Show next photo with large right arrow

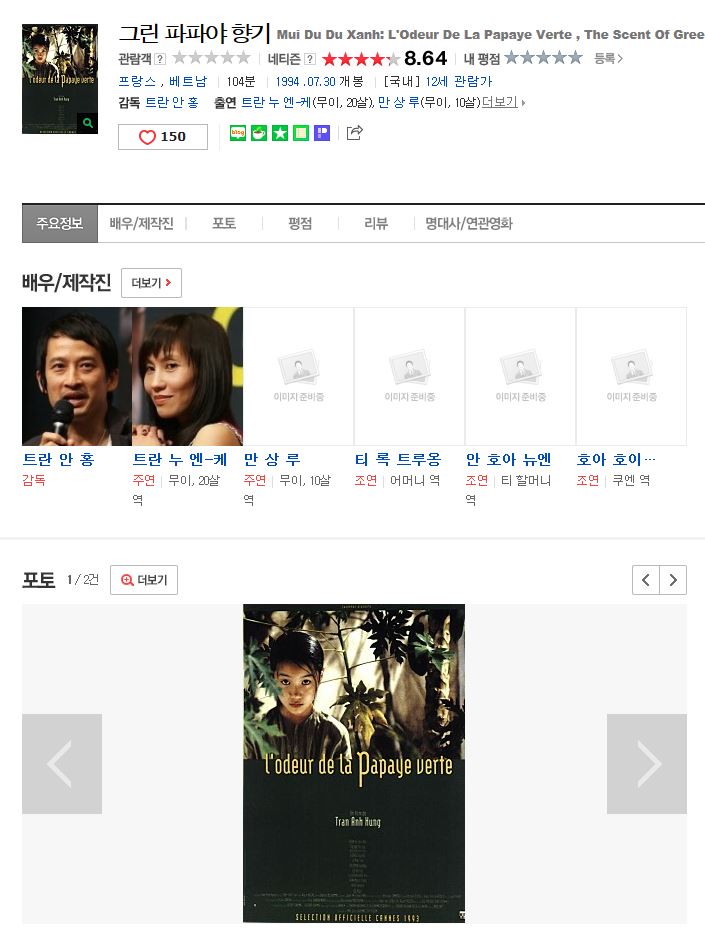coord(647,764)
